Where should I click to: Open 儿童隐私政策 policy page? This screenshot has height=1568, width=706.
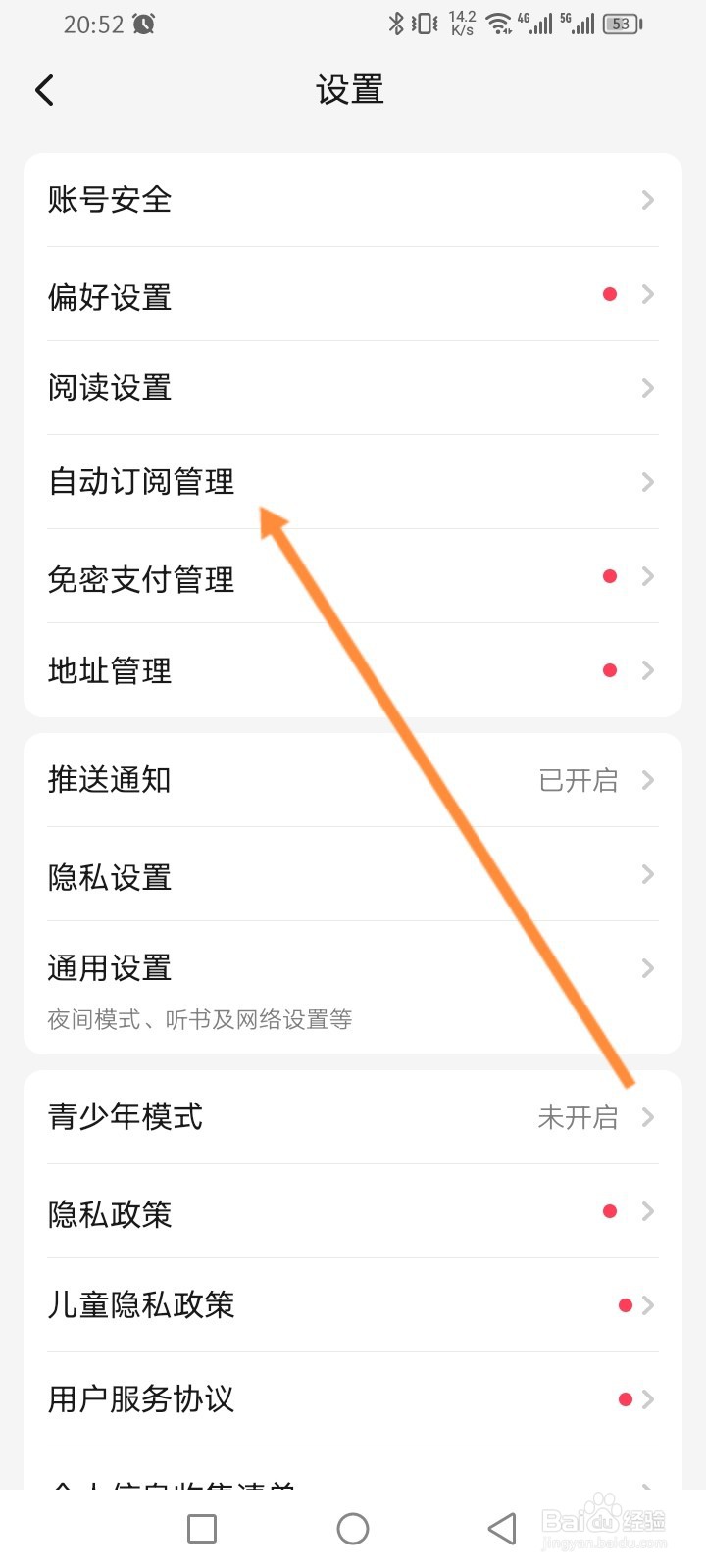141,1305
